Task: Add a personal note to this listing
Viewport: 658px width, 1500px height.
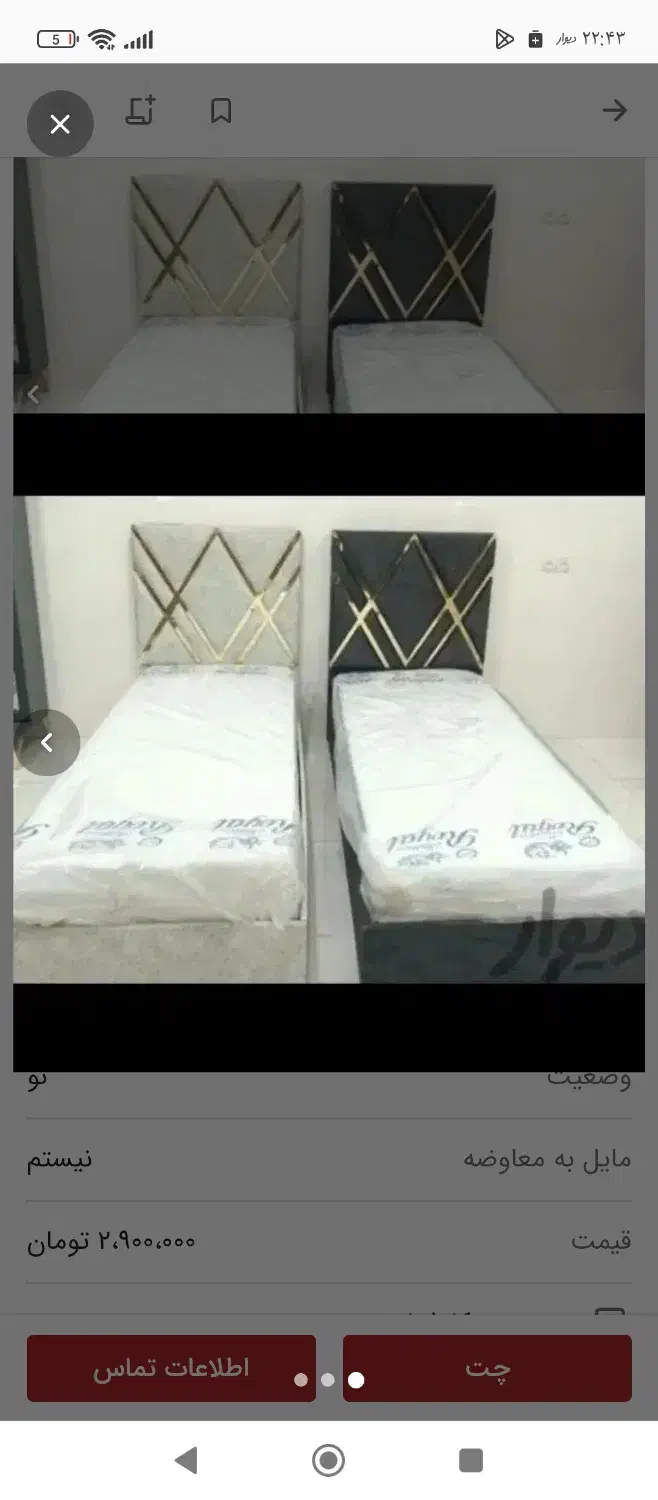Action: tap(141, 111)
